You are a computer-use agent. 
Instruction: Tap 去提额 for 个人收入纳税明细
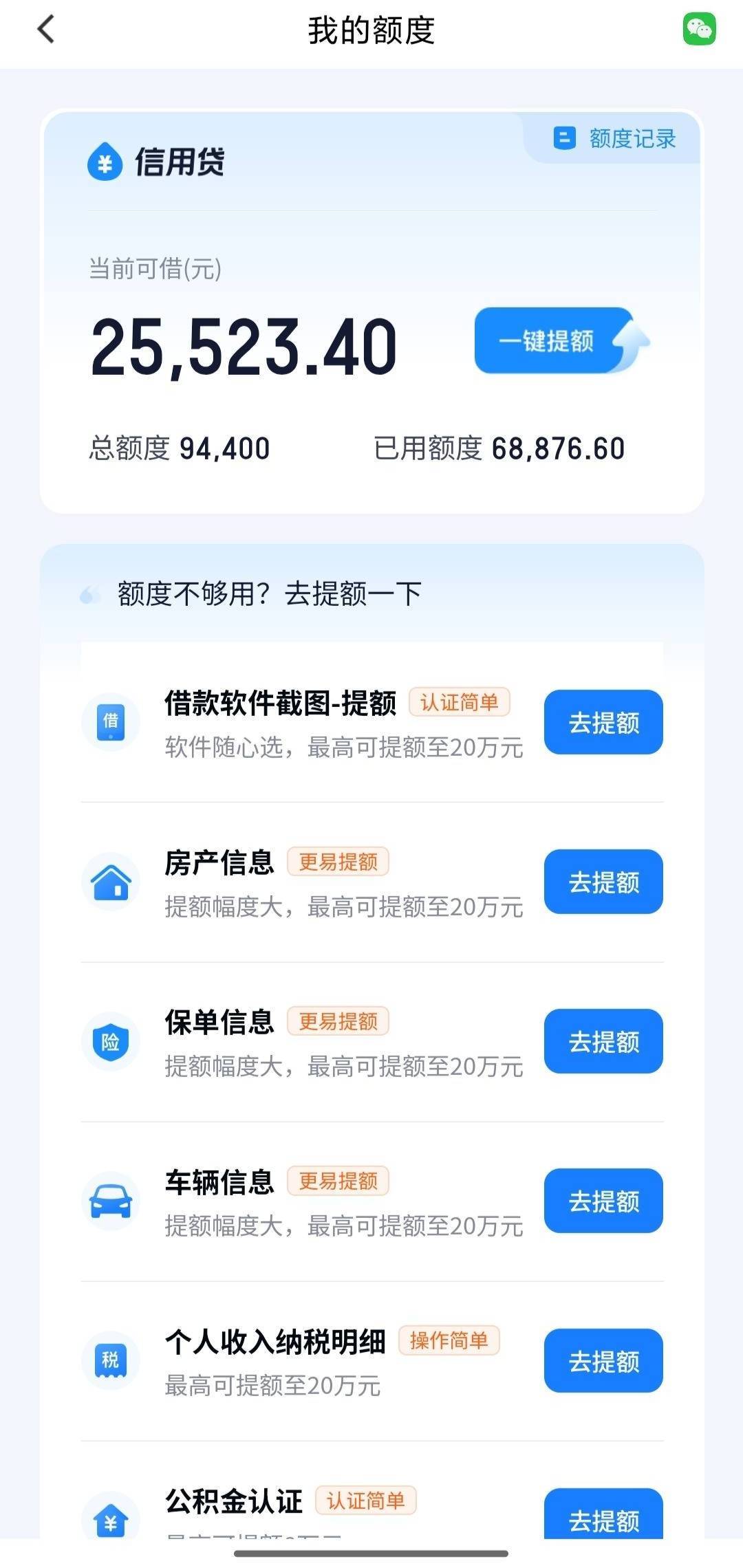pos(603,1361)
